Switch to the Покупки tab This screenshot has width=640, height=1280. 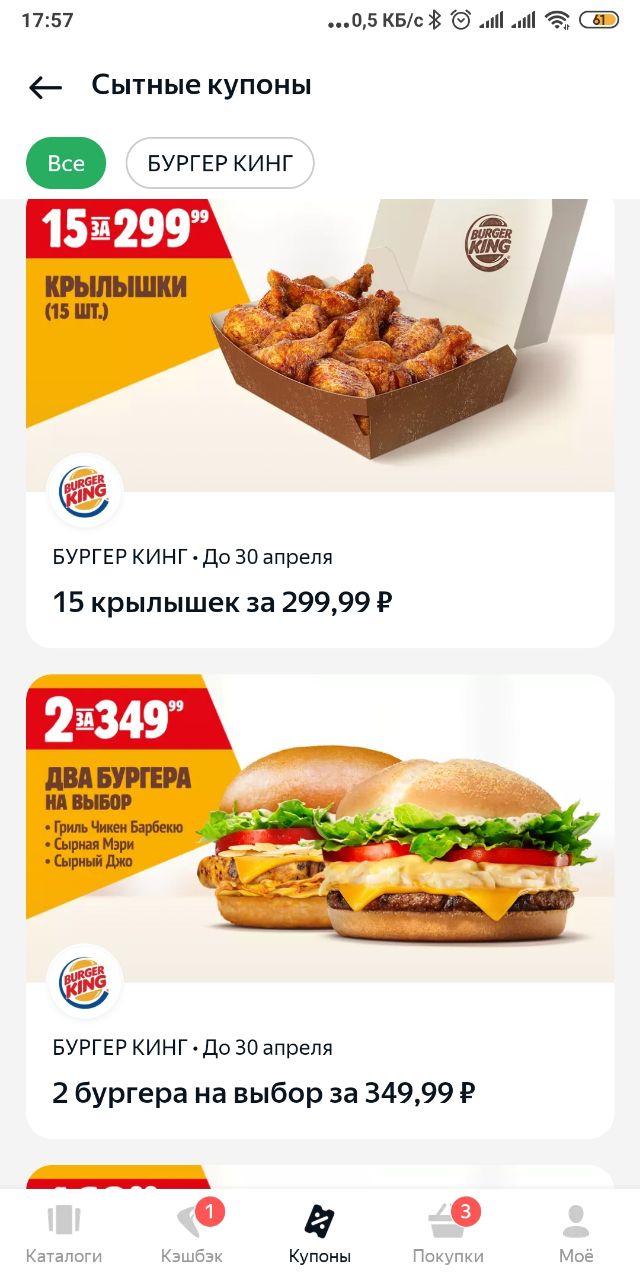pyautogui.click(x=448, y=1233)
